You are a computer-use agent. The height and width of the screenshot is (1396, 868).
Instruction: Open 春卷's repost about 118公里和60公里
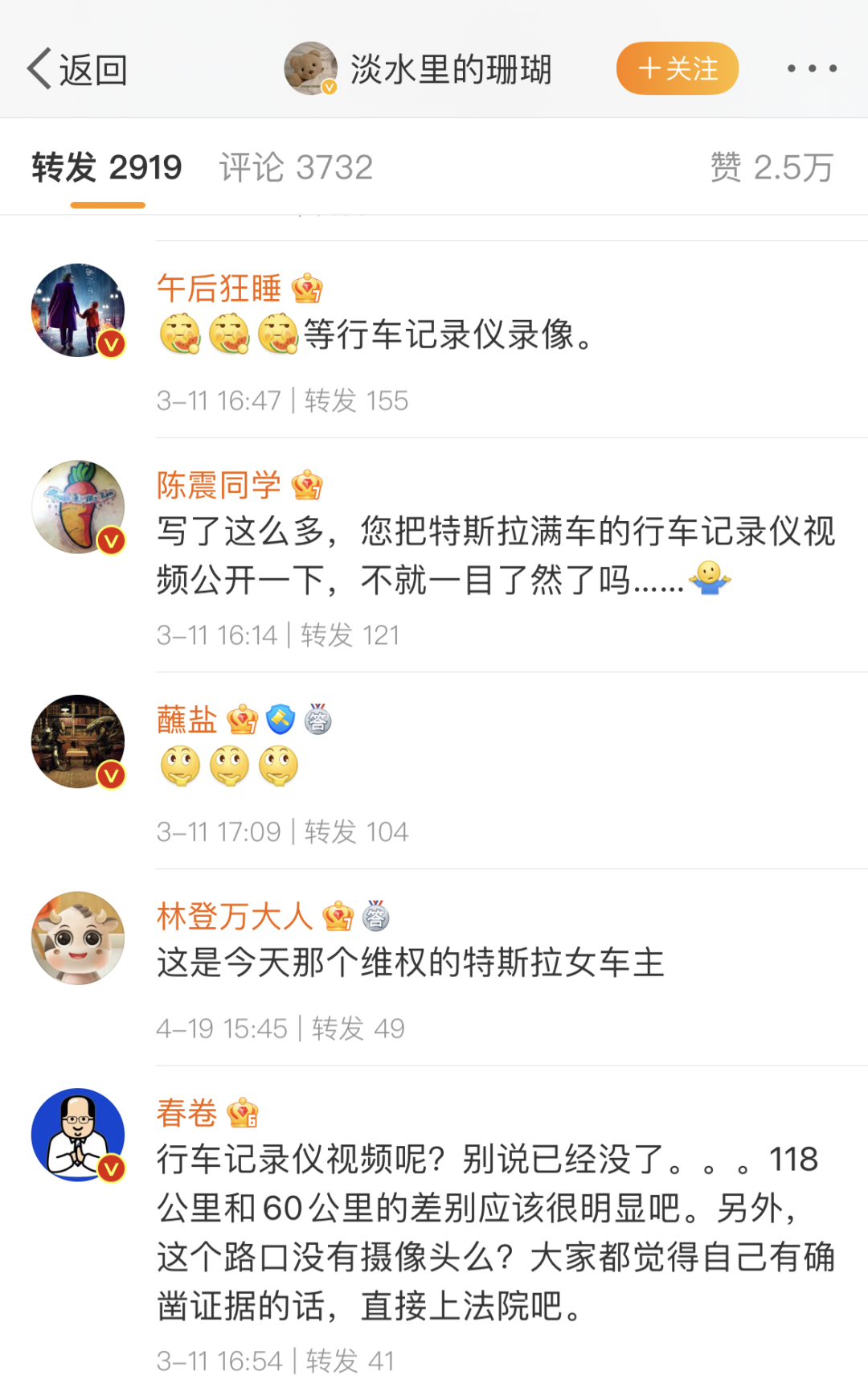[x=495, y=1232]
